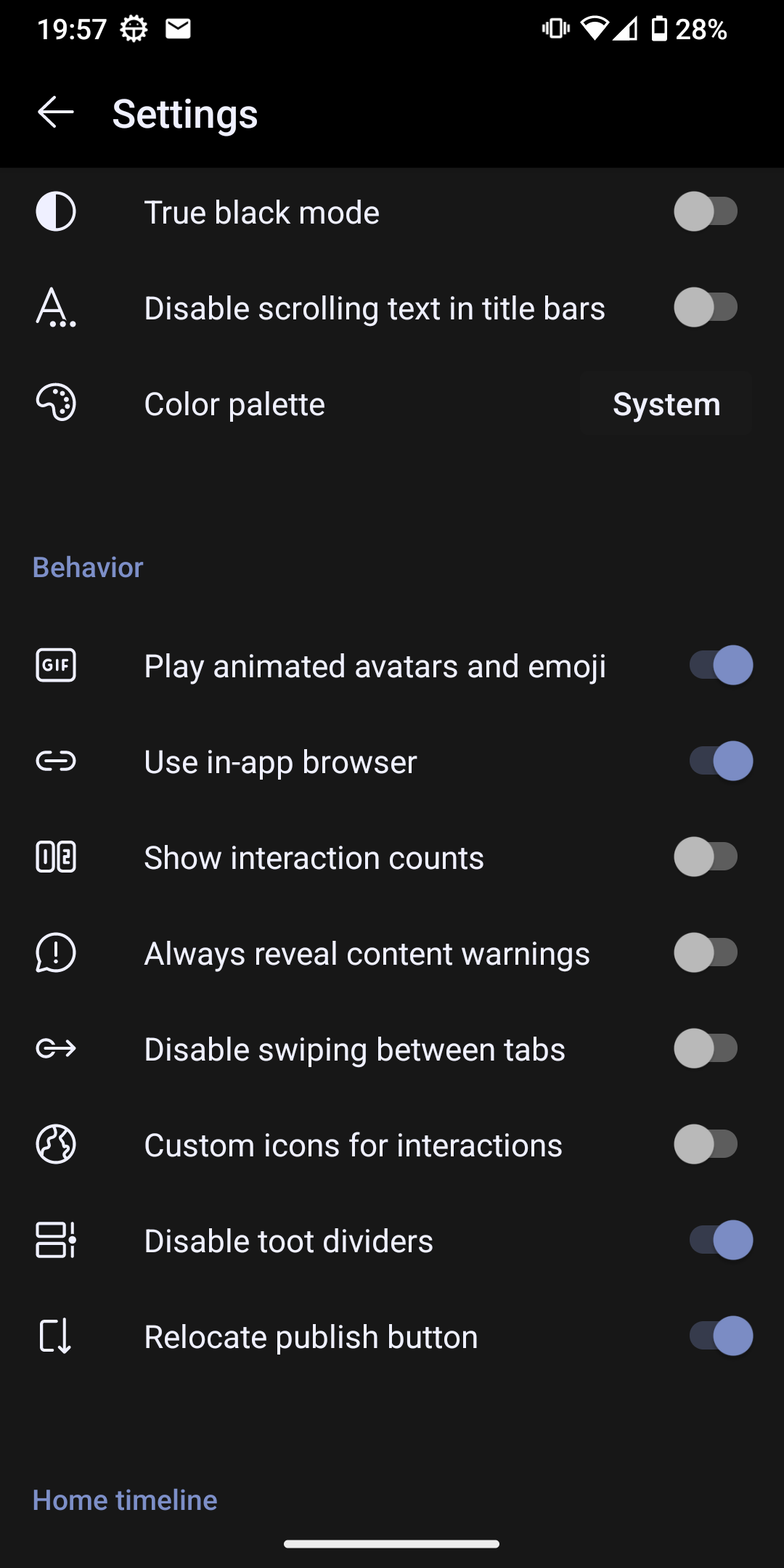Turn off Play animated avatars and emoji
Image resolution: width=784 pixels, height=1568 pixels.
[x=720, y=666]
